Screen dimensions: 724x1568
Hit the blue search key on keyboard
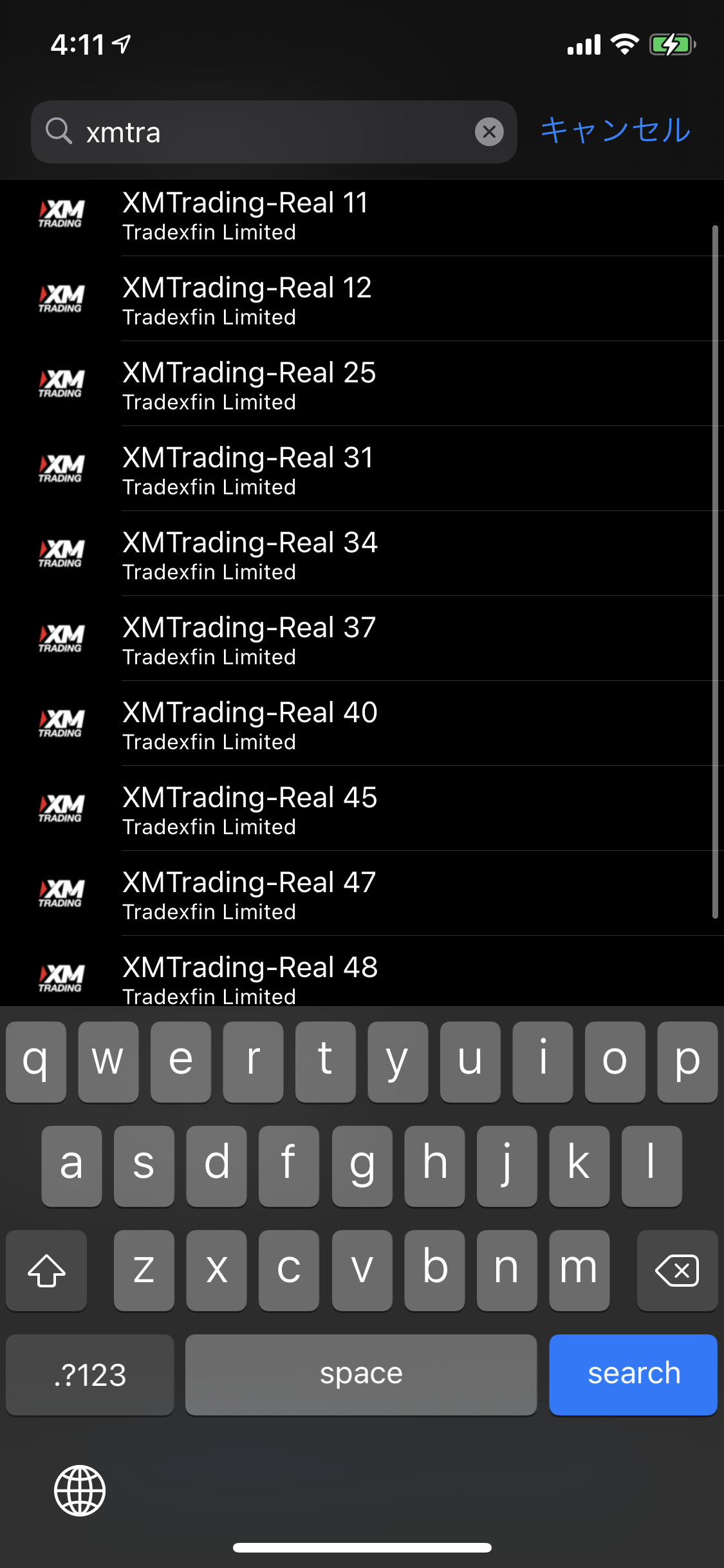pos(633,1374)
